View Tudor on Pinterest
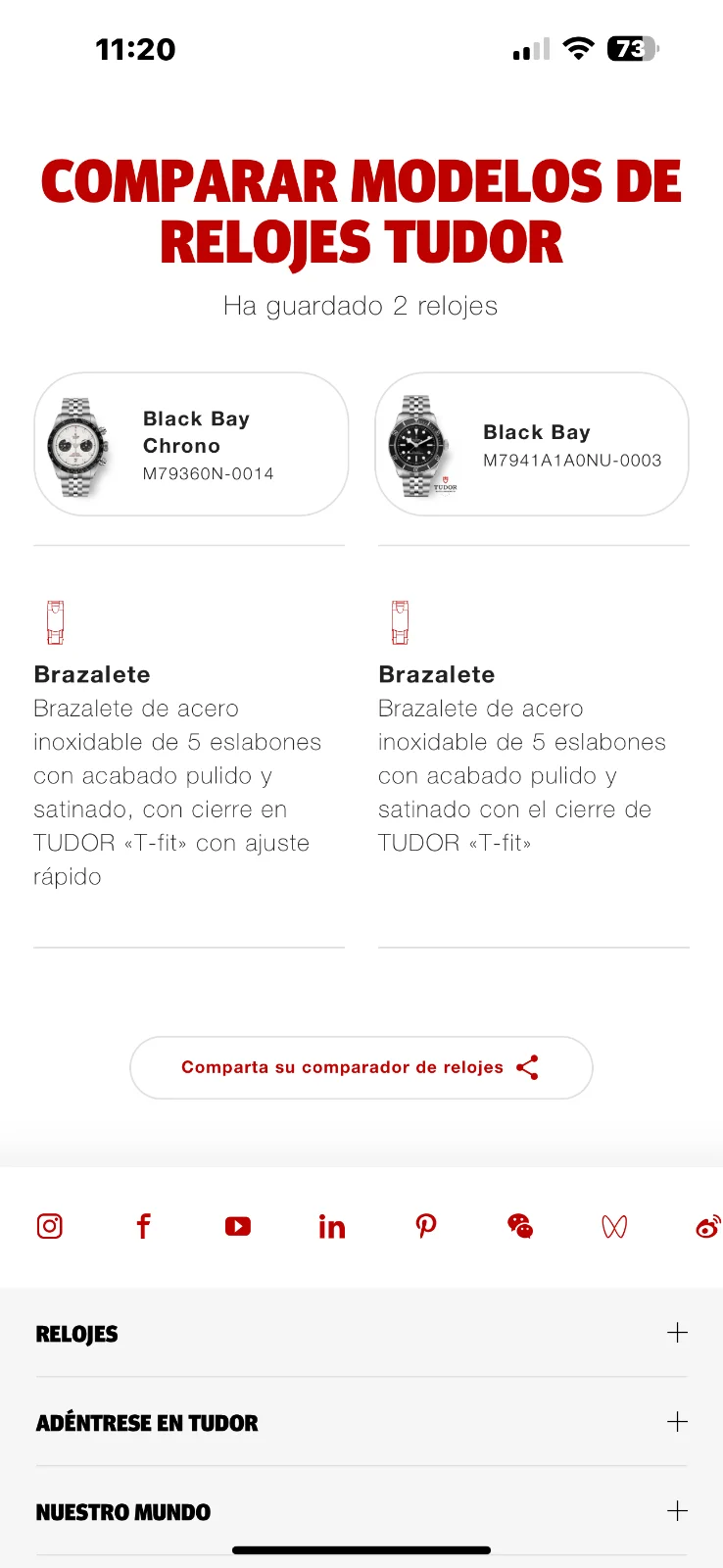 426,1226
